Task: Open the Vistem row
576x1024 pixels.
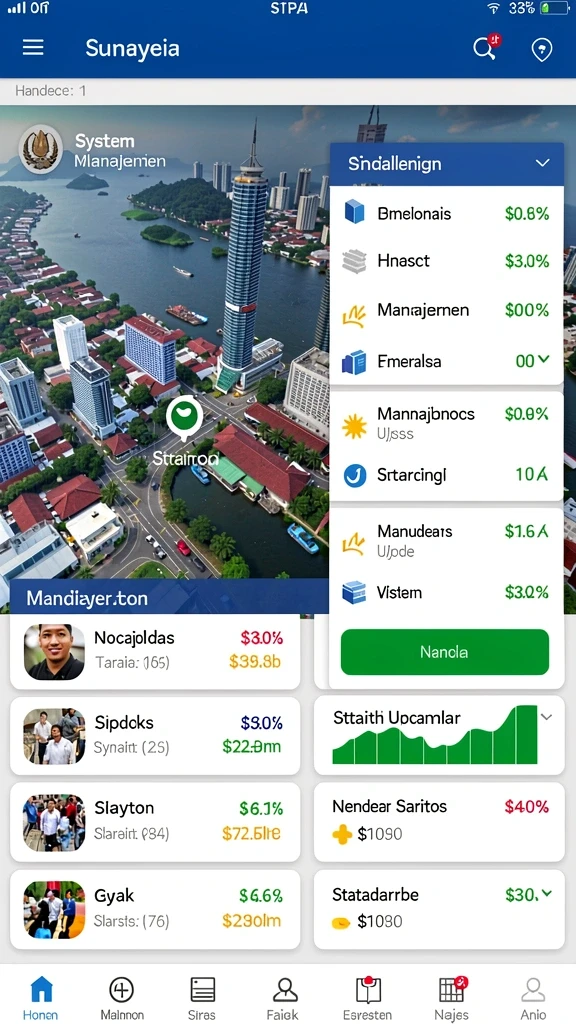Action: pos(447,592)
